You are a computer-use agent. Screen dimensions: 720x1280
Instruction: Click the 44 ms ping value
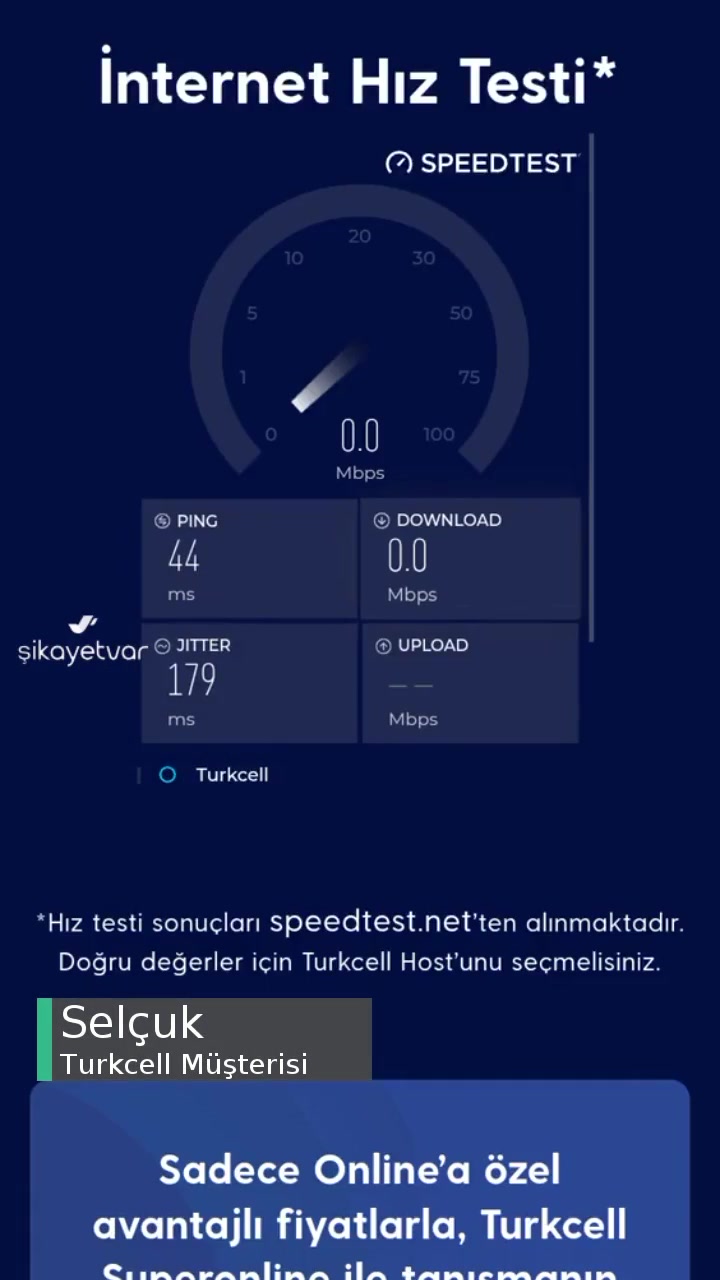183,557
